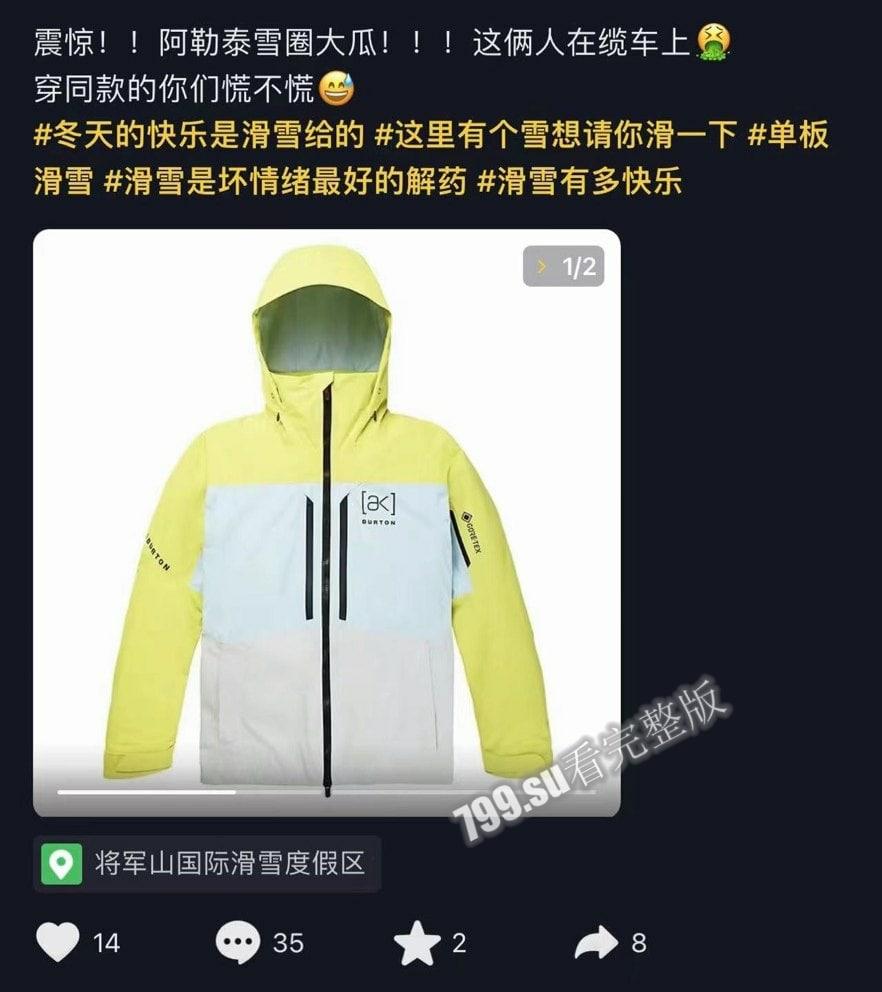Open the #冬天的快乐是滑雪给的 hashtag
The image size is (882, 992).
(x=198, y=135)
